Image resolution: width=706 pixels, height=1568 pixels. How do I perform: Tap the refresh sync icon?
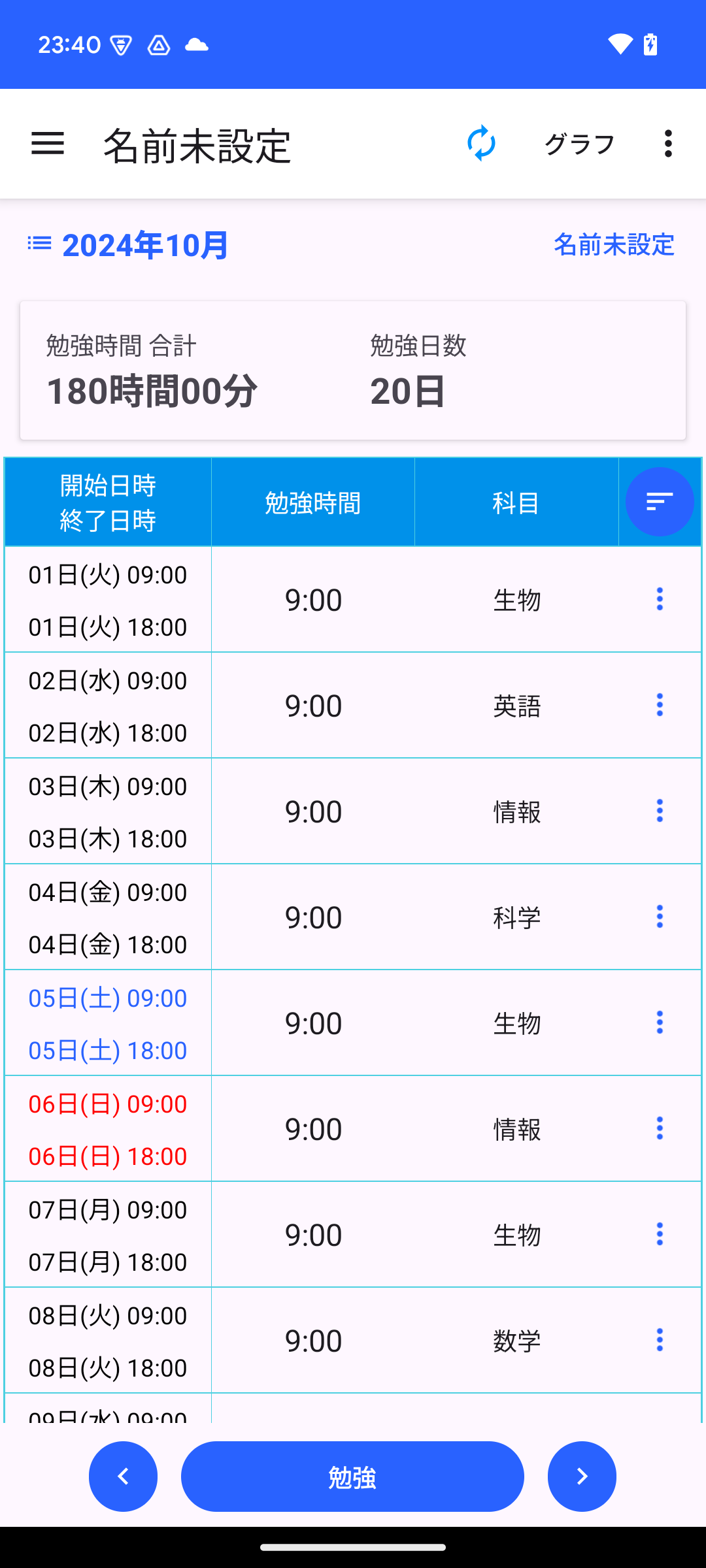pyautogui.click(x=481, y=144)
